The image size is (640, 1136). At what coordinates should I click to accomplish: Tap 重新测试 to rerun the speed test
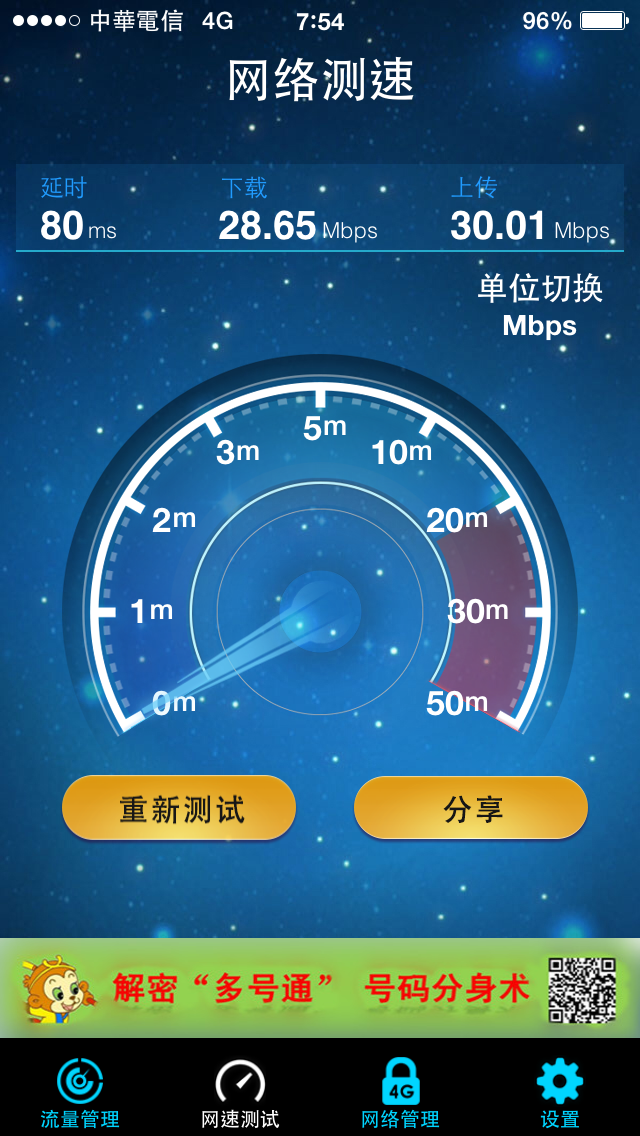(179, 808)
